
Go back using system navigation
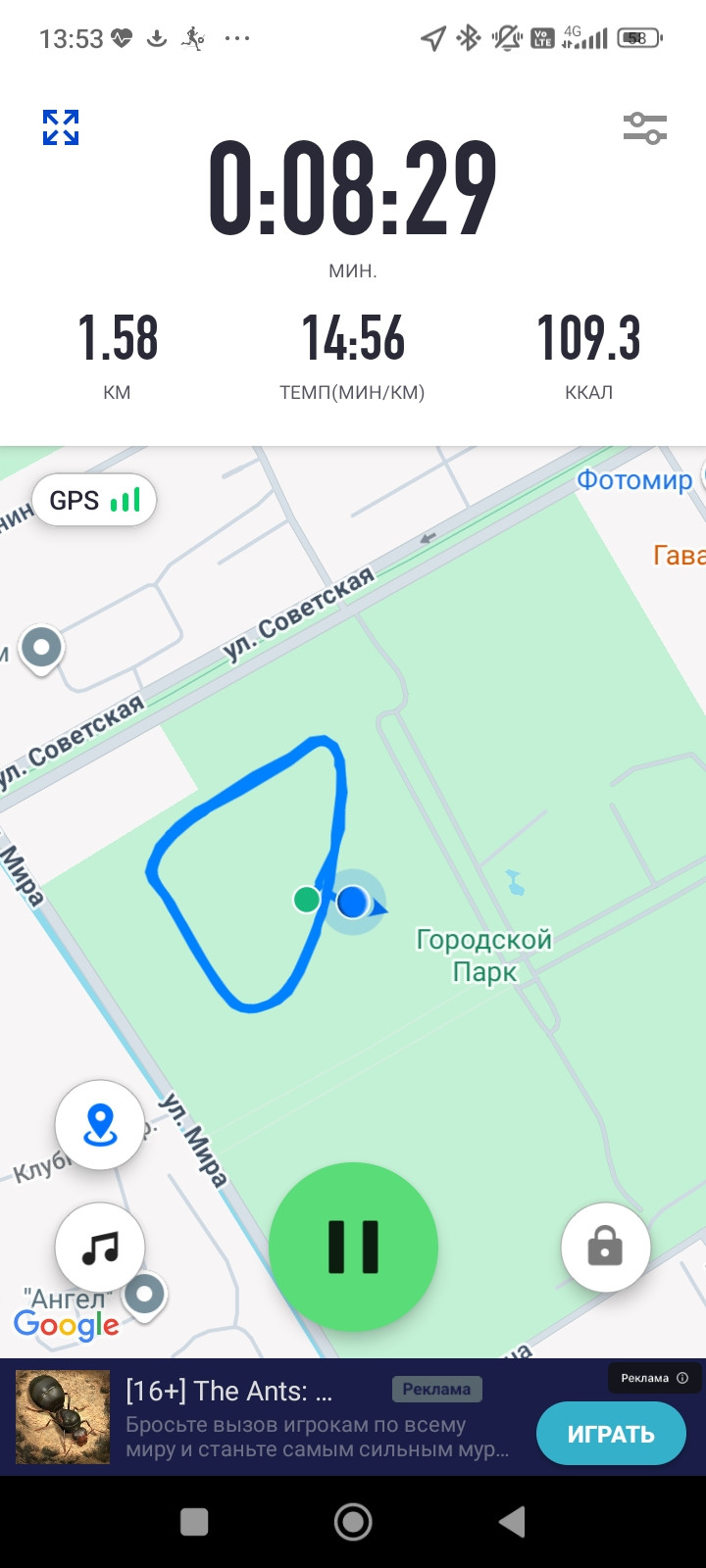tap(512, 1522)
